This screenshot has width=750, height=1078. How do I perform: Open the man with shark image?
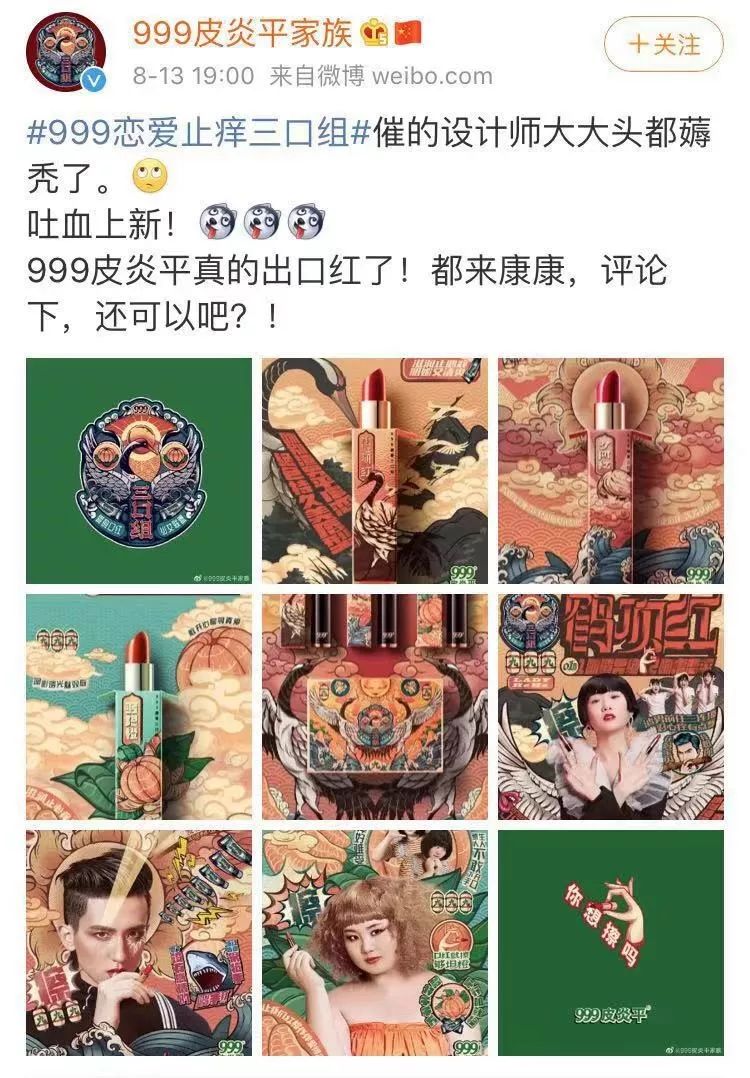138,942
